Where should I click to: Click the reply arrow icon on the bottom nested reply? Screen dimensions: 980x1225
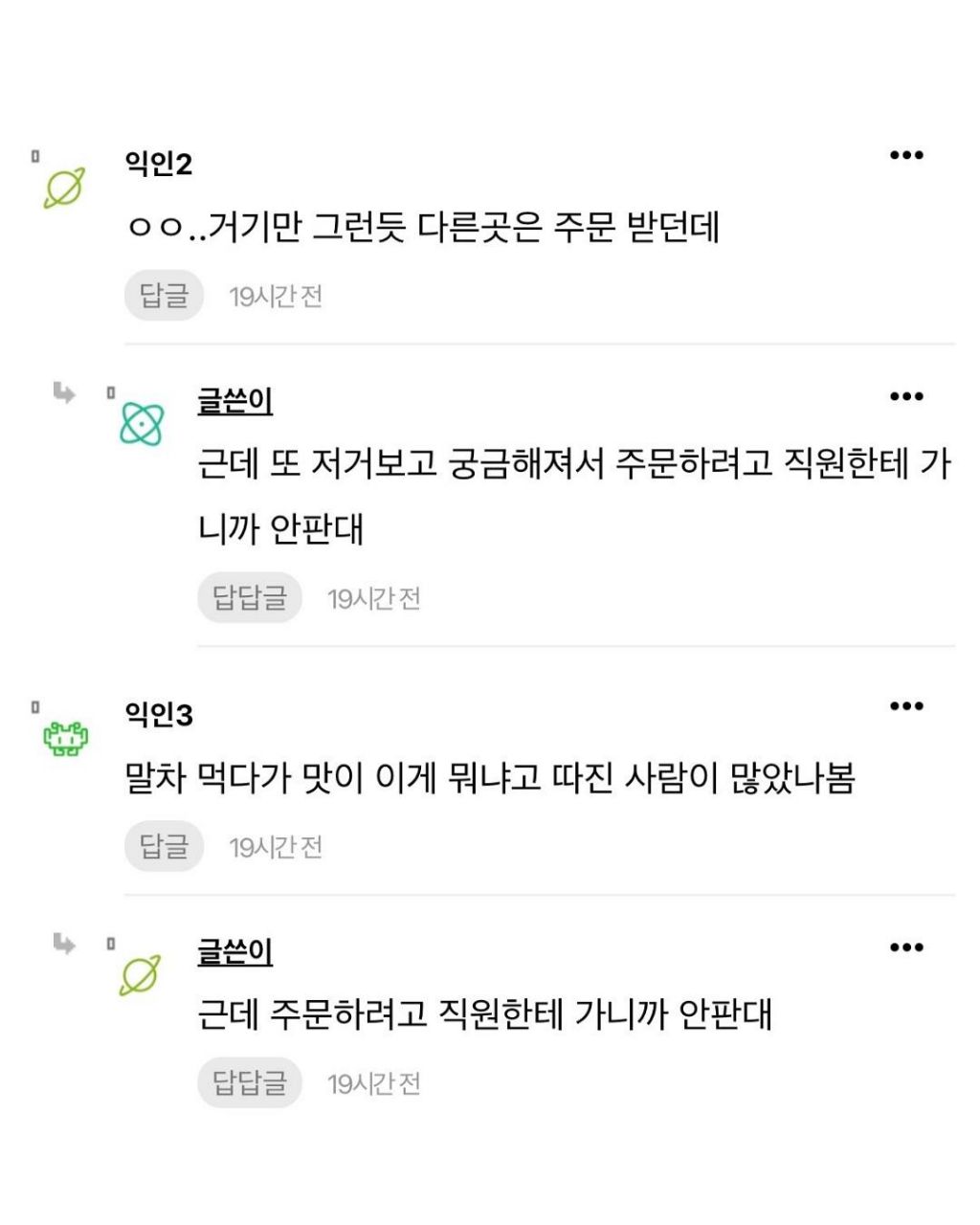point(63,942)
